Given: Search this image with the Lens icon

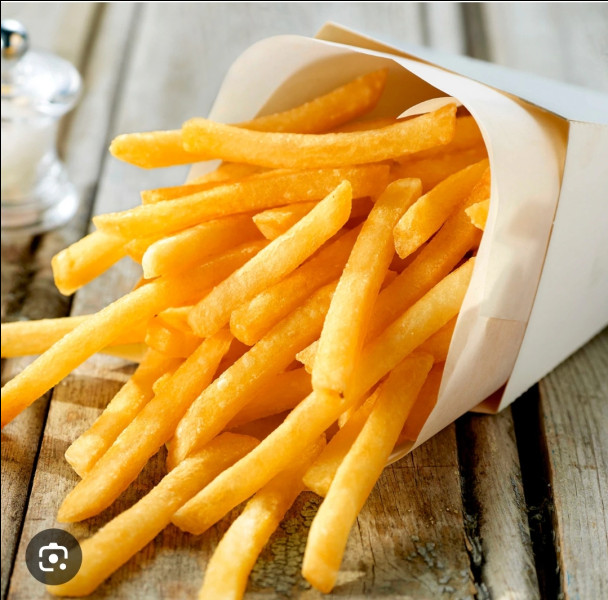Looking at the screenshot, I should pos(54,557).
